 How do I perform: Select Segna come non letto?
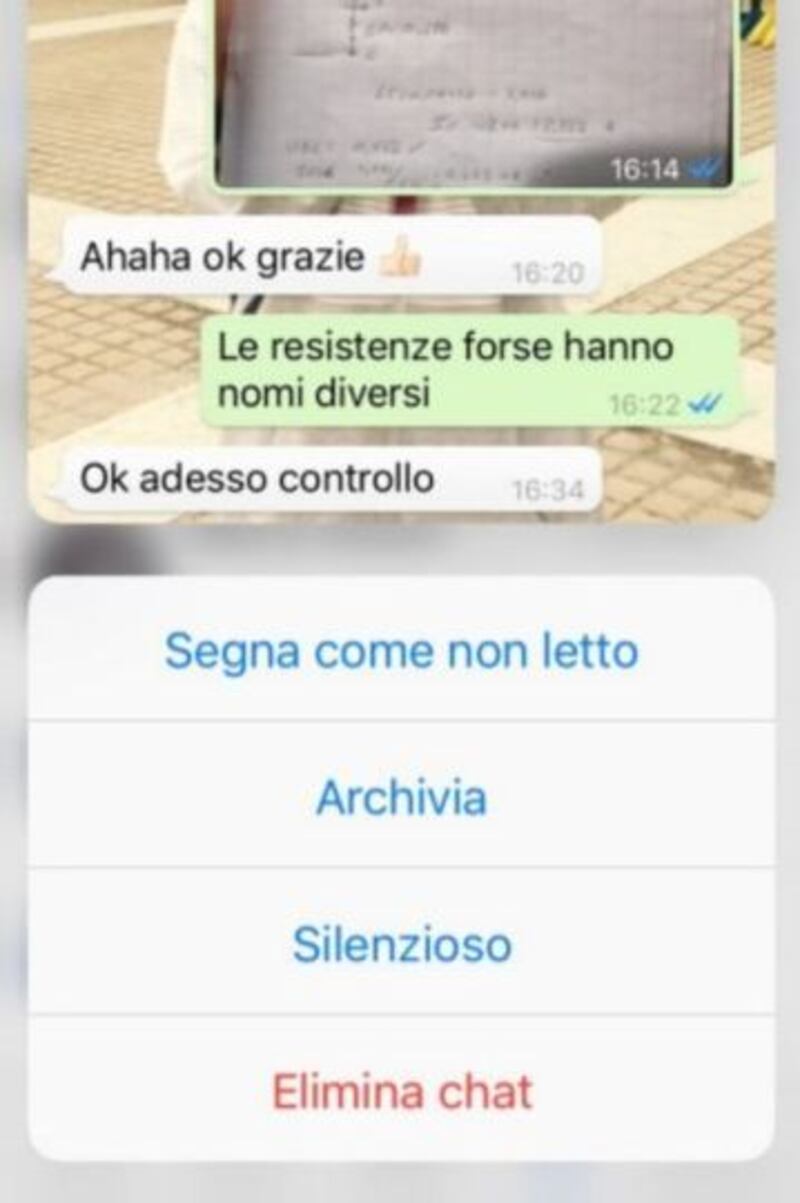tap(401, 651)
